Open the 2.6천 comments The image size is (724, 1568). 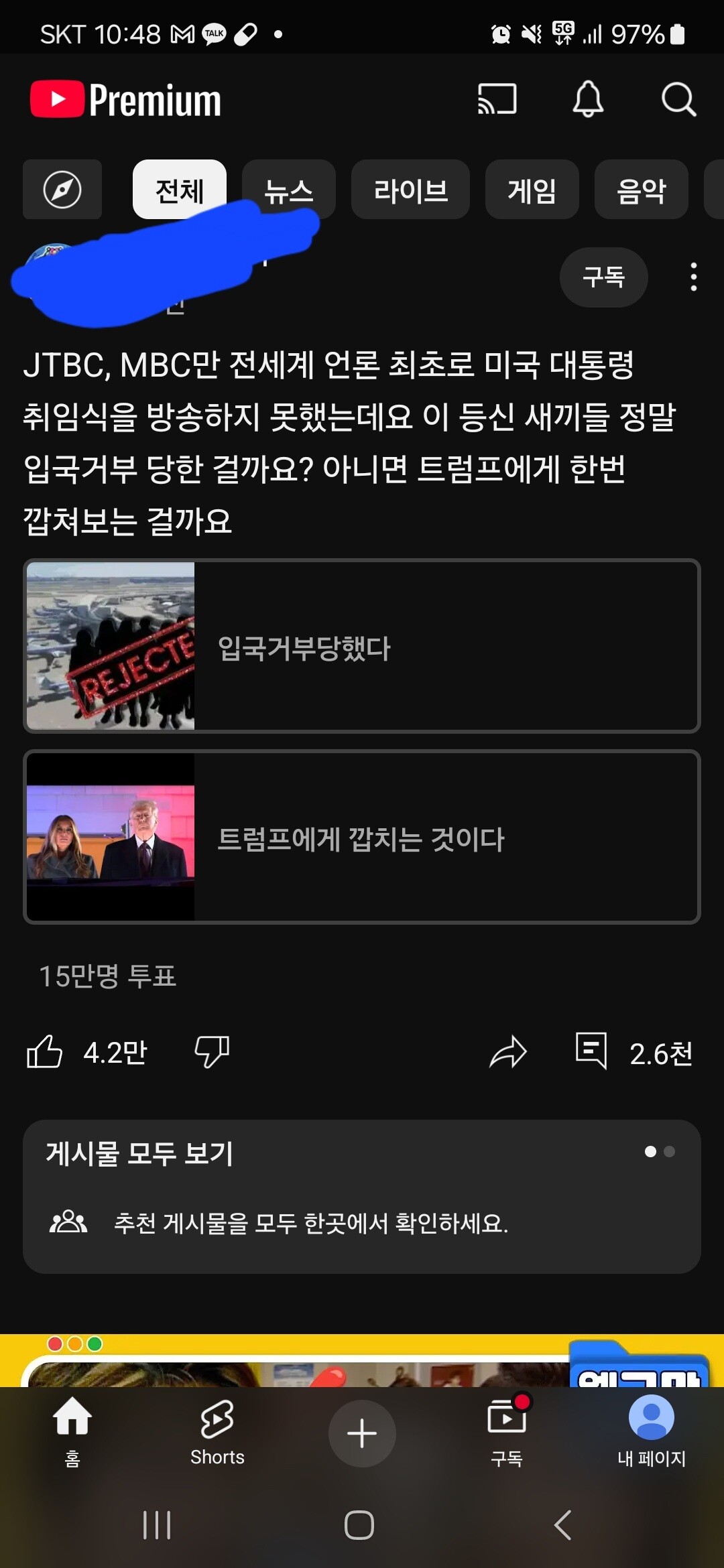[633, 1052]
